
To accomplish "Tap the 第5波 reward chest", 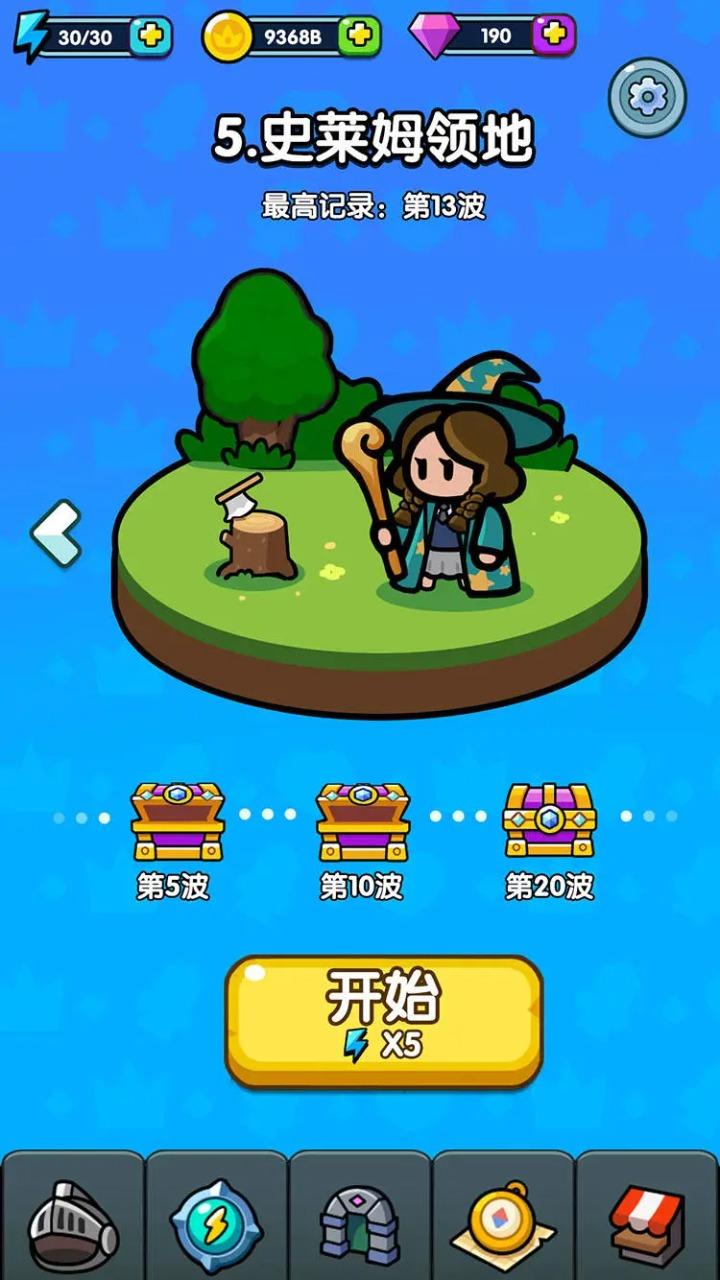I will coord(177,822).
